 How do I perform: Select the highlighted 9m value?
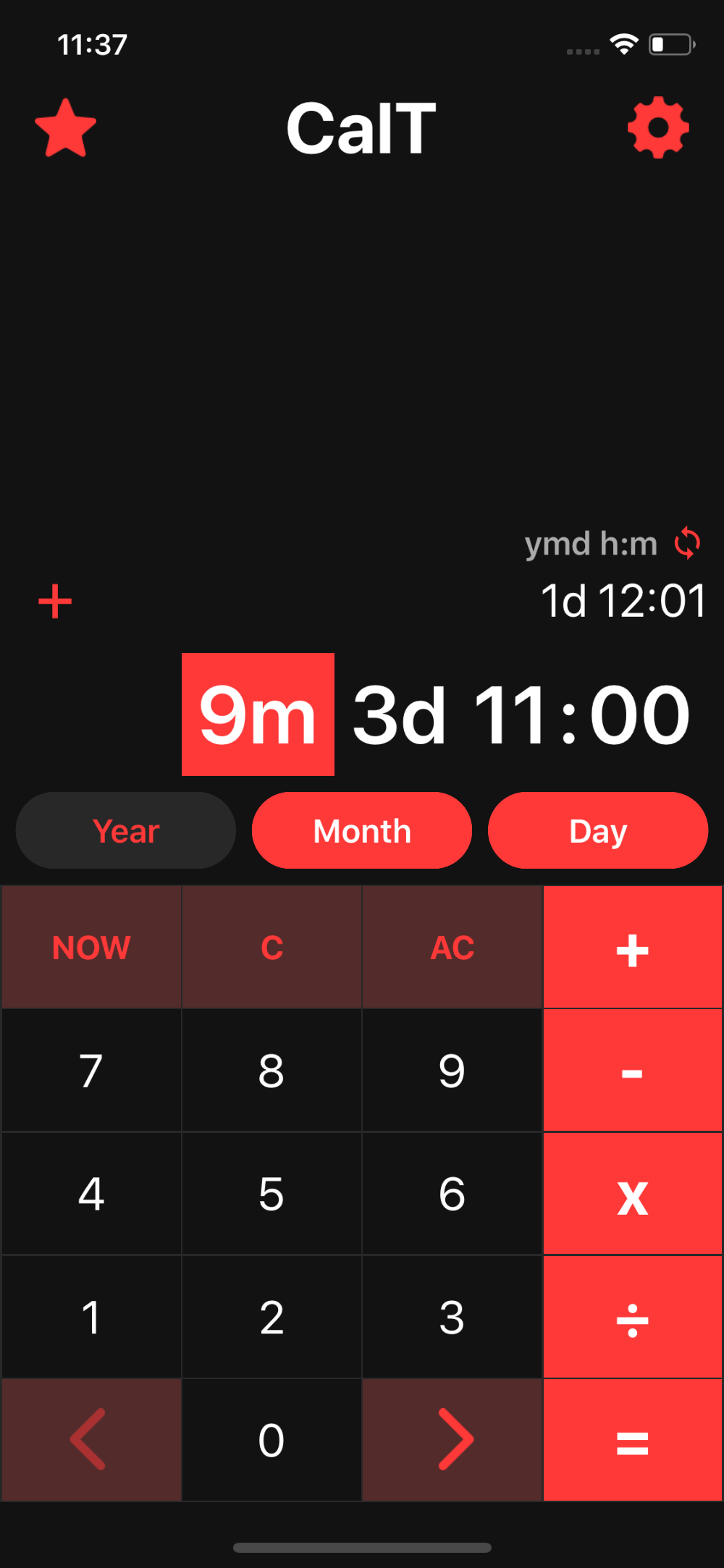pos(257,714)
